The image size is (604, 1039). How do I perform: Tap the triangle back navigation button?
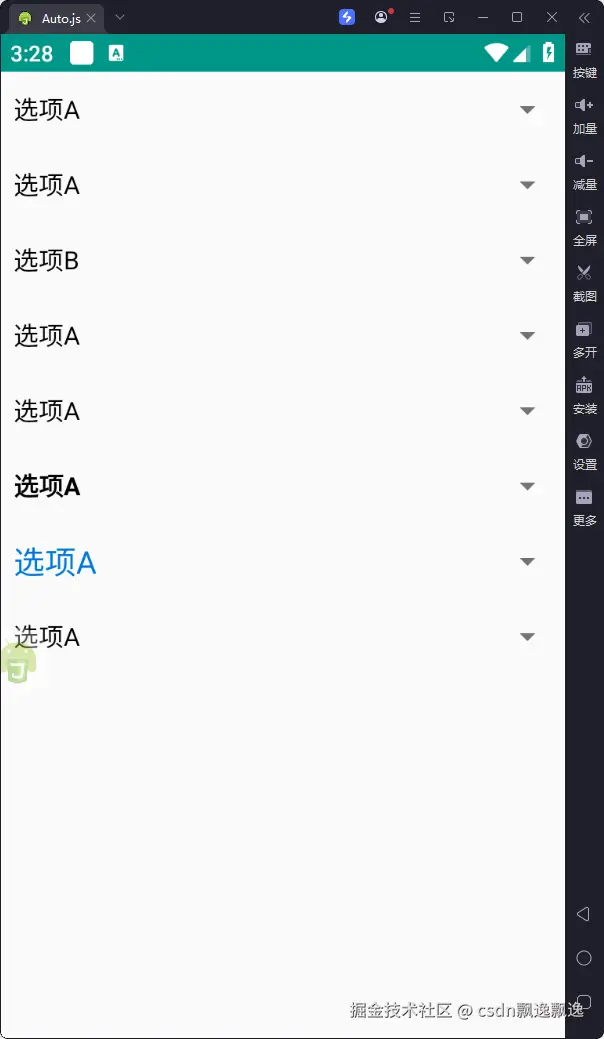point(583,914)
